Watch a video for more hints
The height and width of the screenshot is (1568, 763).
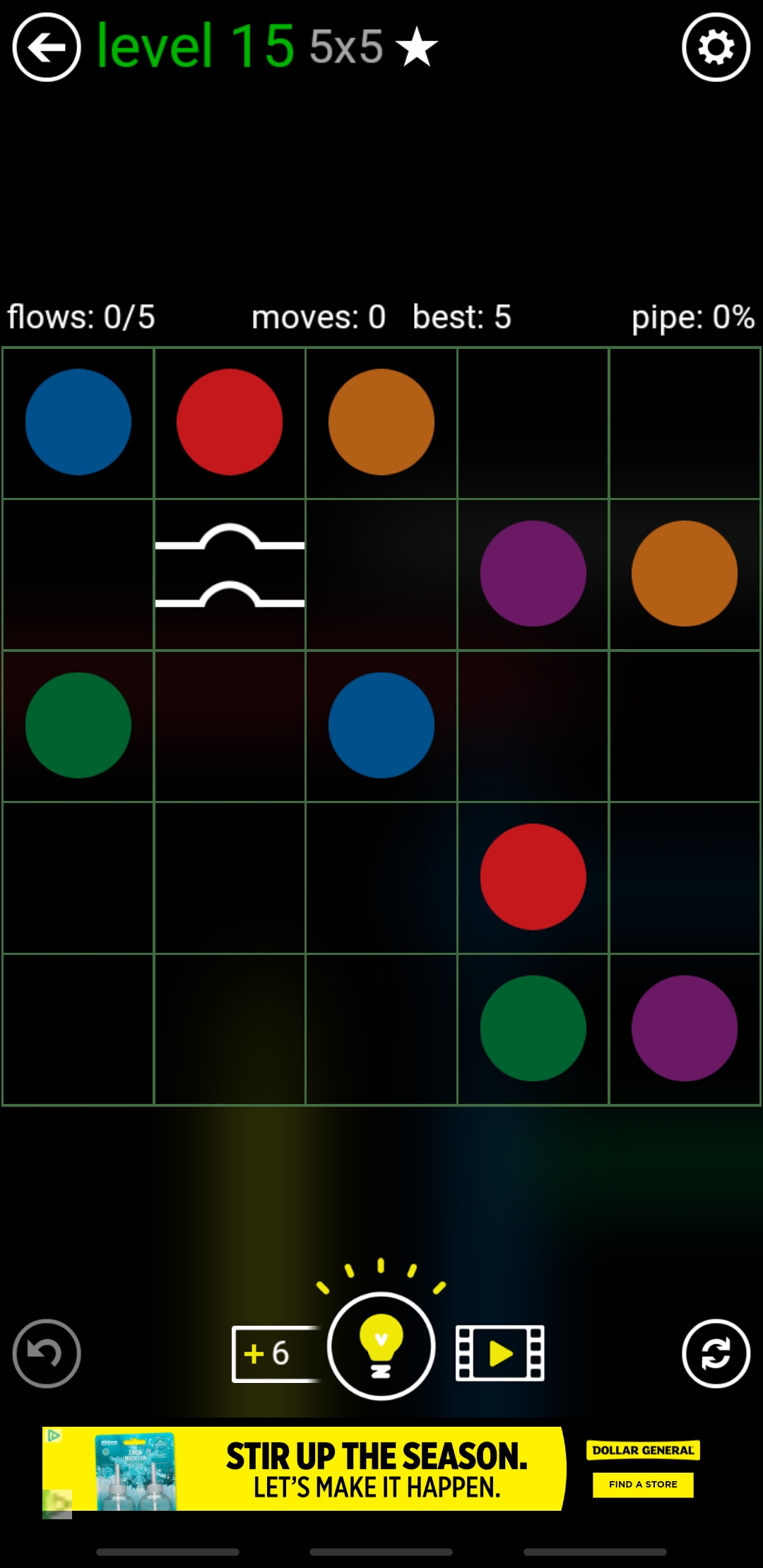[x=500, y=1353]
